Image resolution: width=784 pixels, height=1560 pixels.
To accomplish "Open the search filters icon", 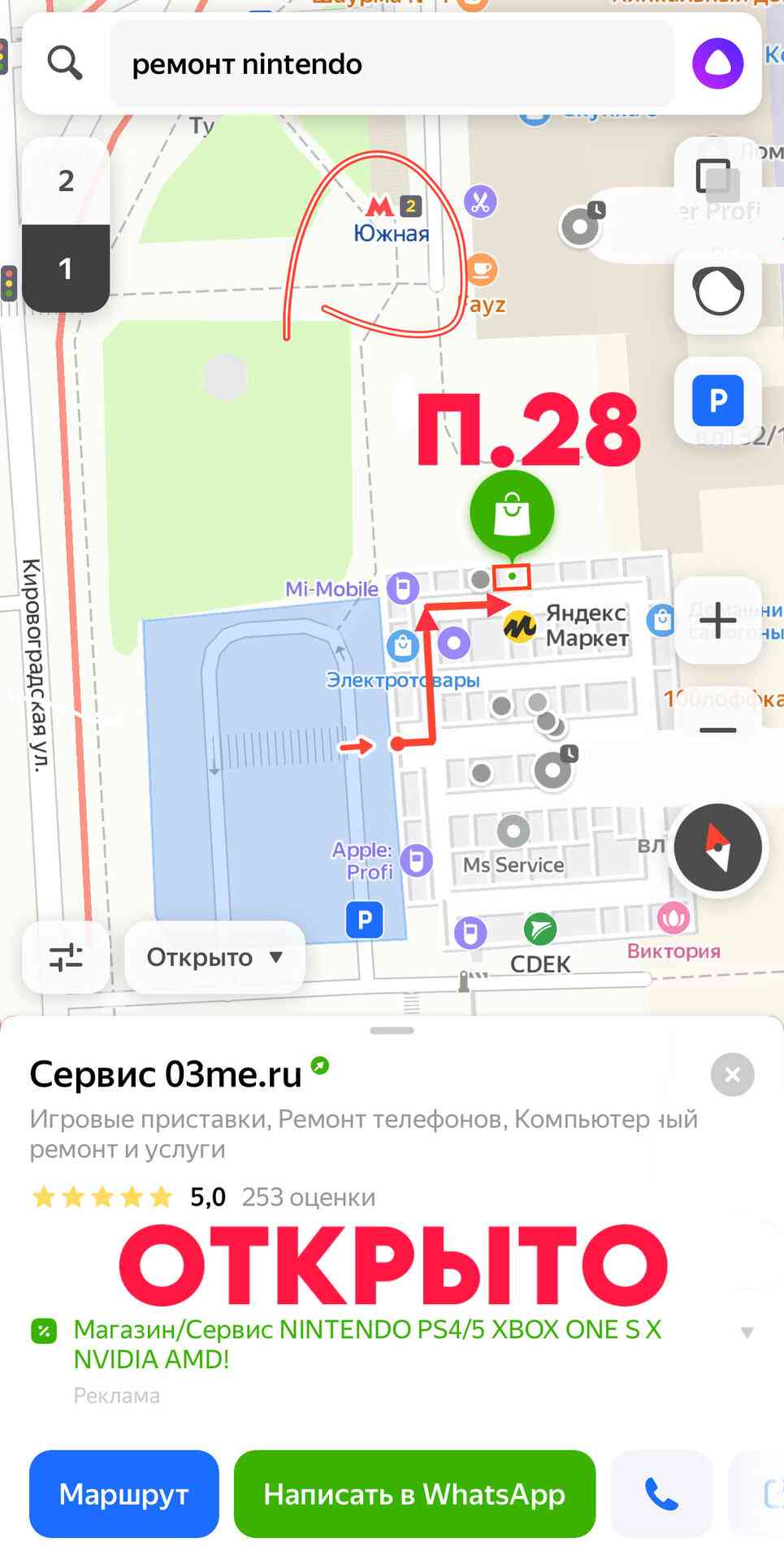I will [x=66, y=957].
